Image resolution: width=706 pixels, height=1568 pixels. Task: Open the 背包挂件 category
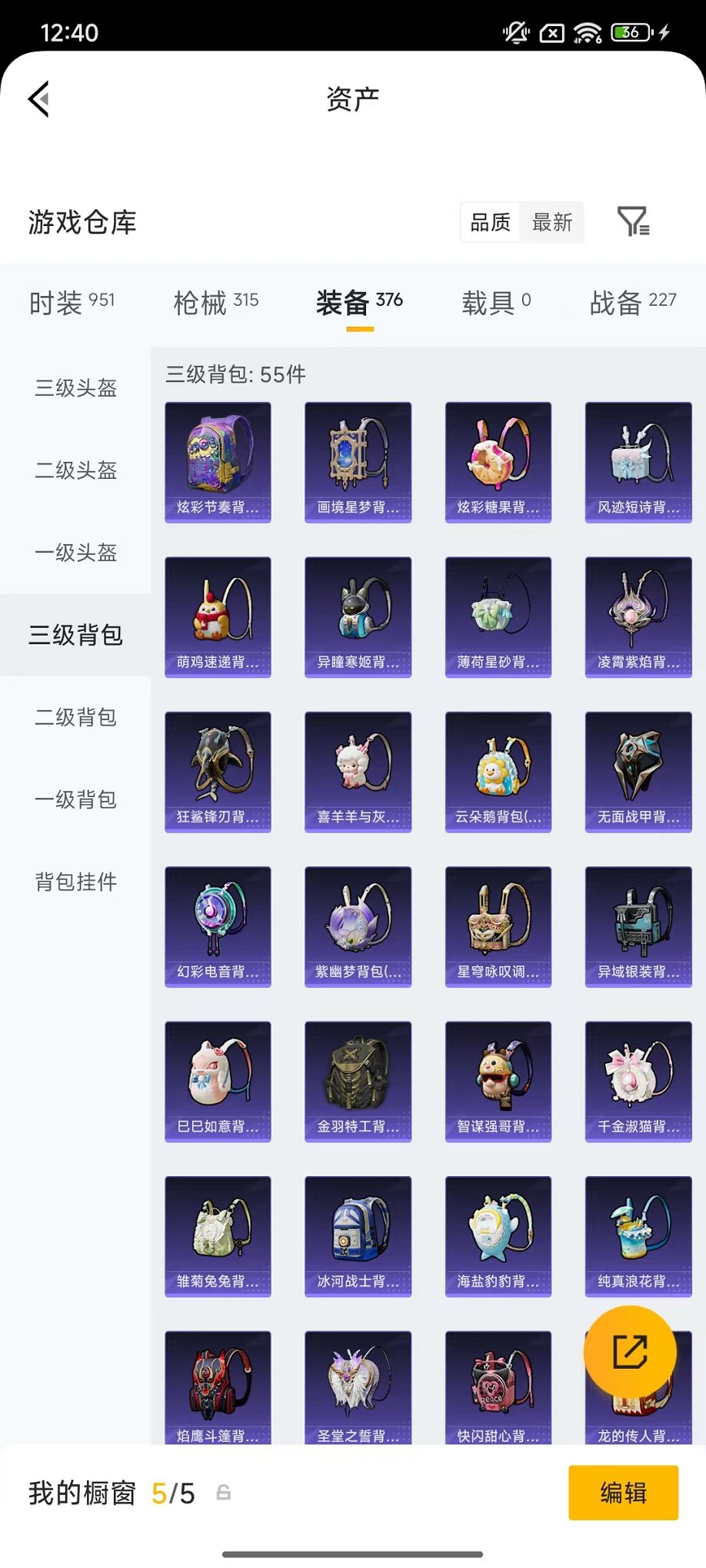tap(75, 882)
